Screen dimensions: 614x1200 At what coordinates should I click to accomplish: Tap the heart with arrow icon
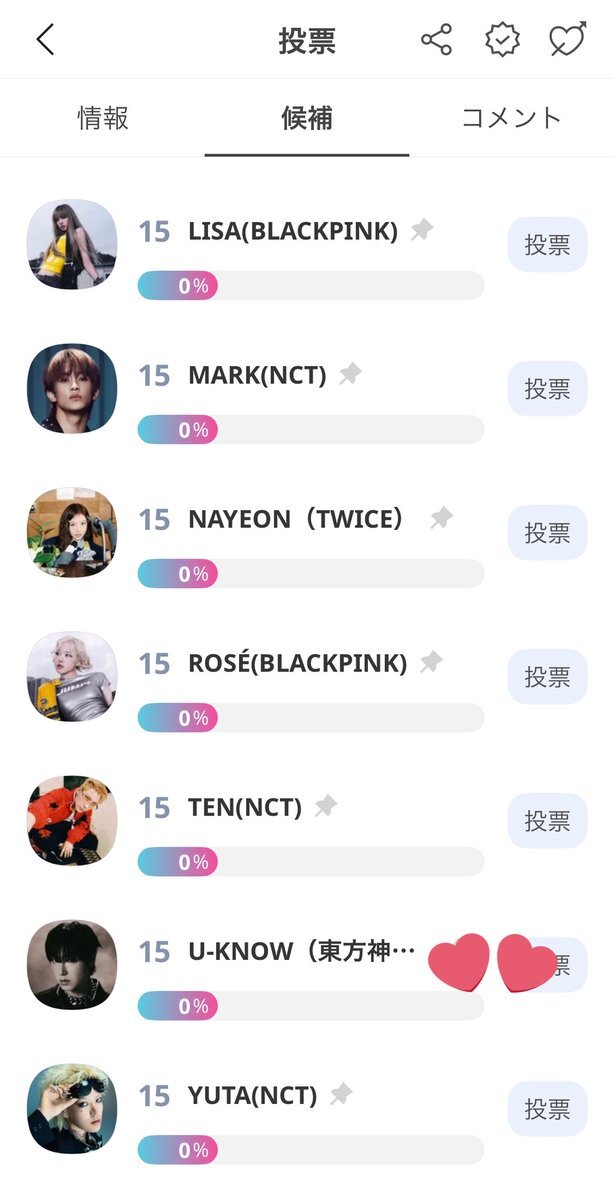(x=567, y=40)
